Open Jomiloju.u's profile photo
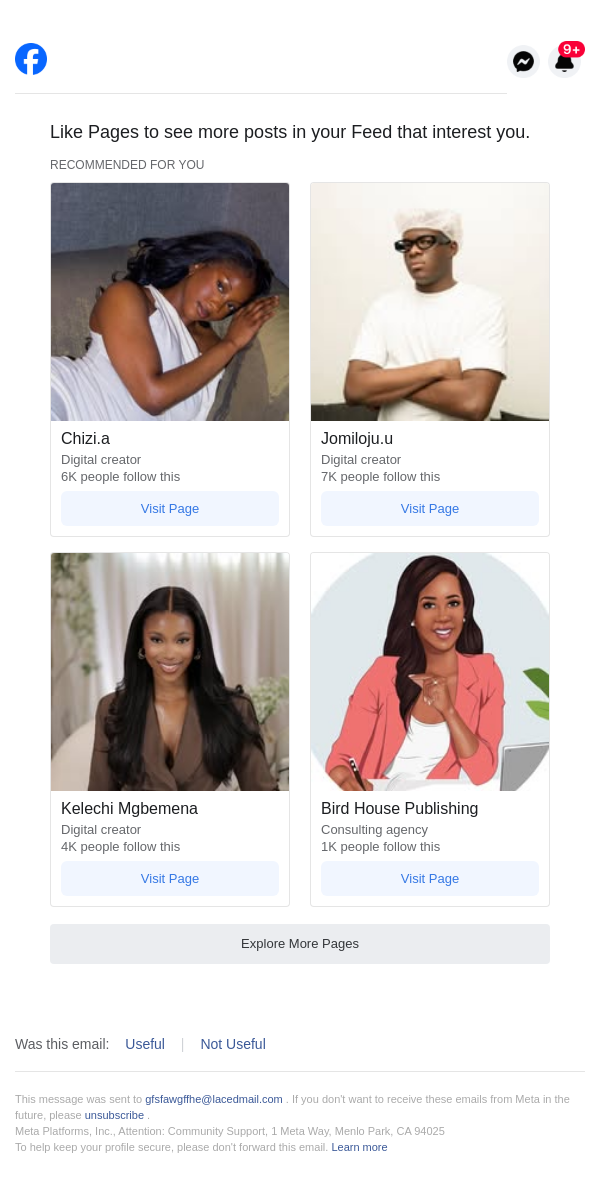The width and height of the screenshot is (600, 1193). tap(430, 302)
